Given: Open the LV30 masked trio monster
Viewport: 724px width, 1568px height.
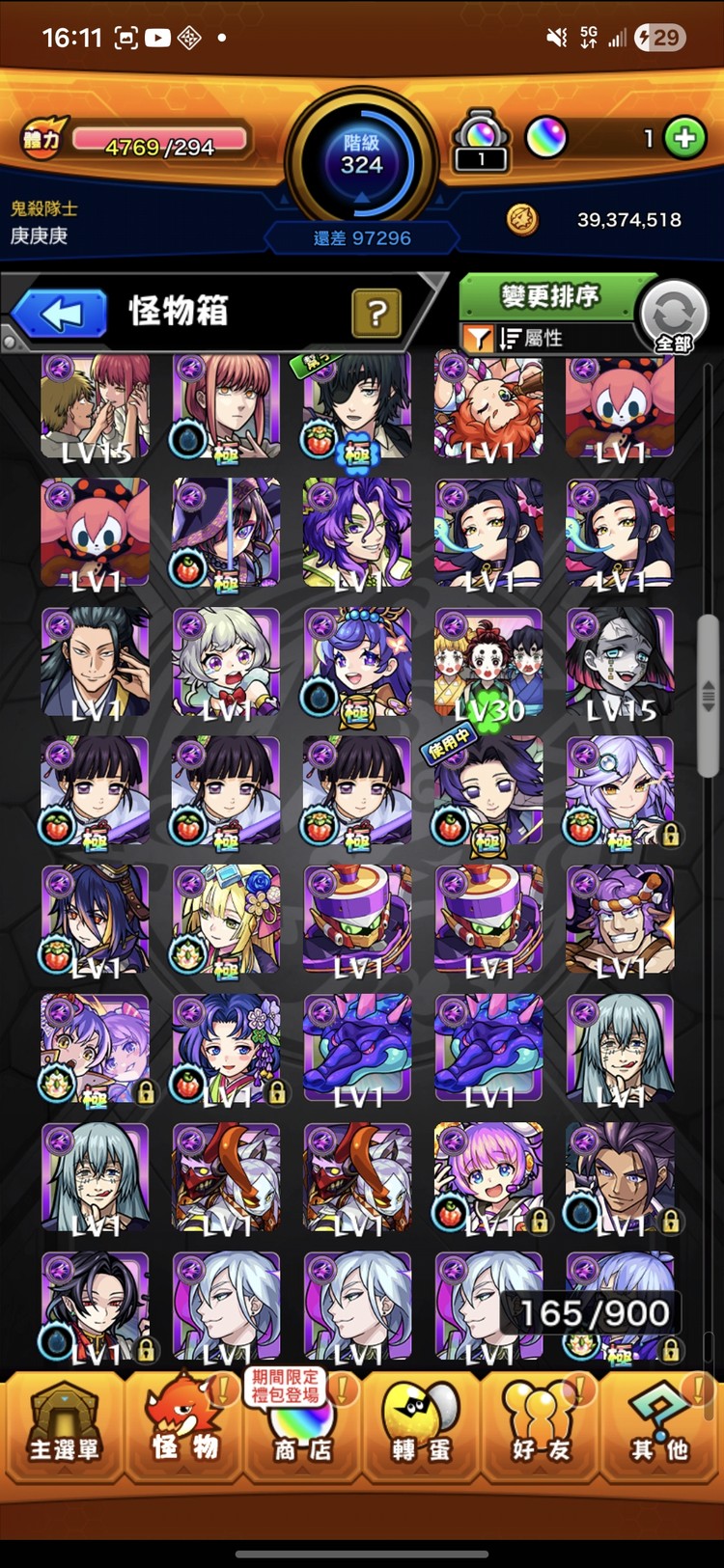Looking at the screenshot, I should (488, 663).
